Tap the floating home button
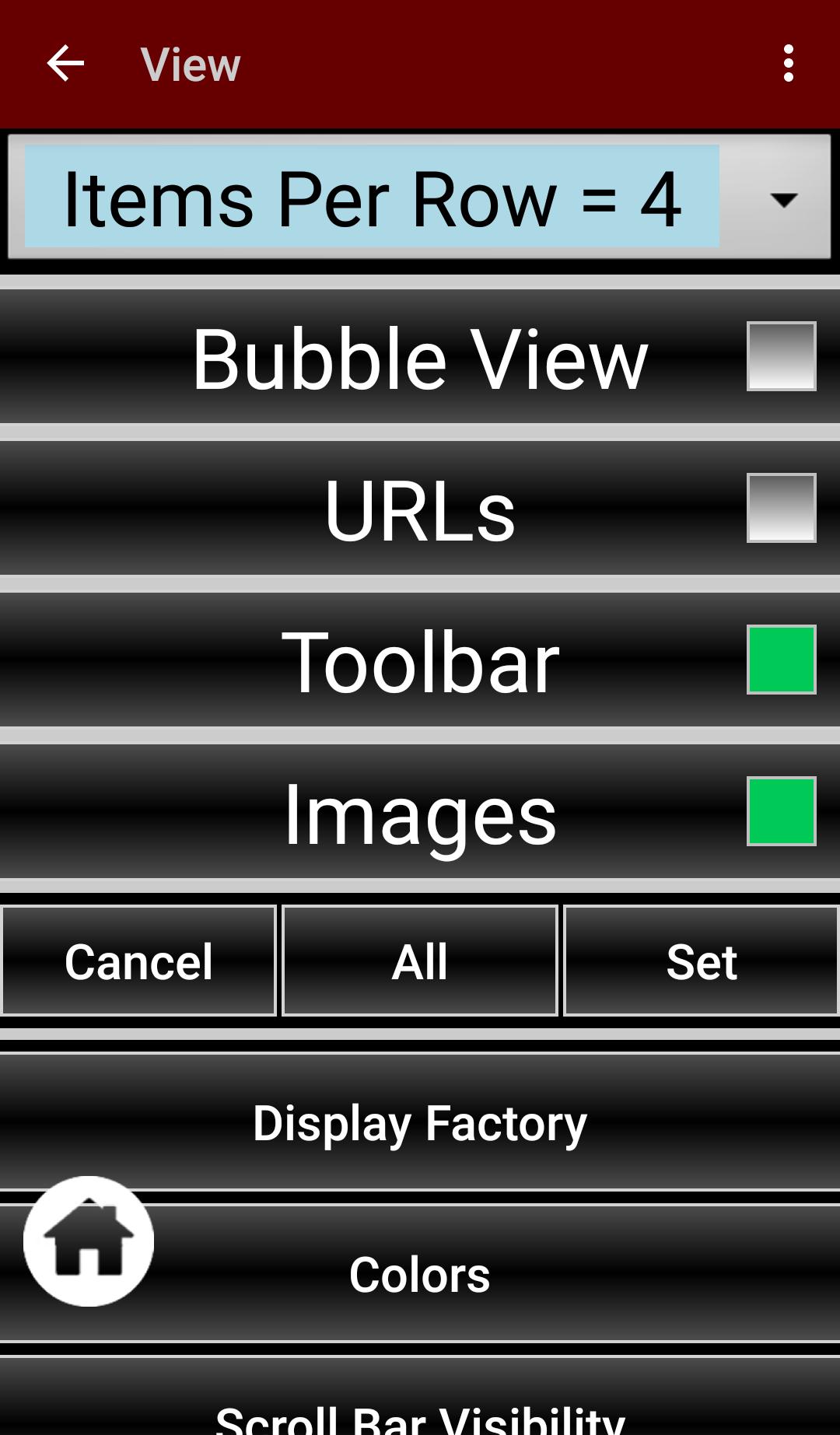Image resolution: width=840 pixels, height=1435 pixels. [89, 1241]
